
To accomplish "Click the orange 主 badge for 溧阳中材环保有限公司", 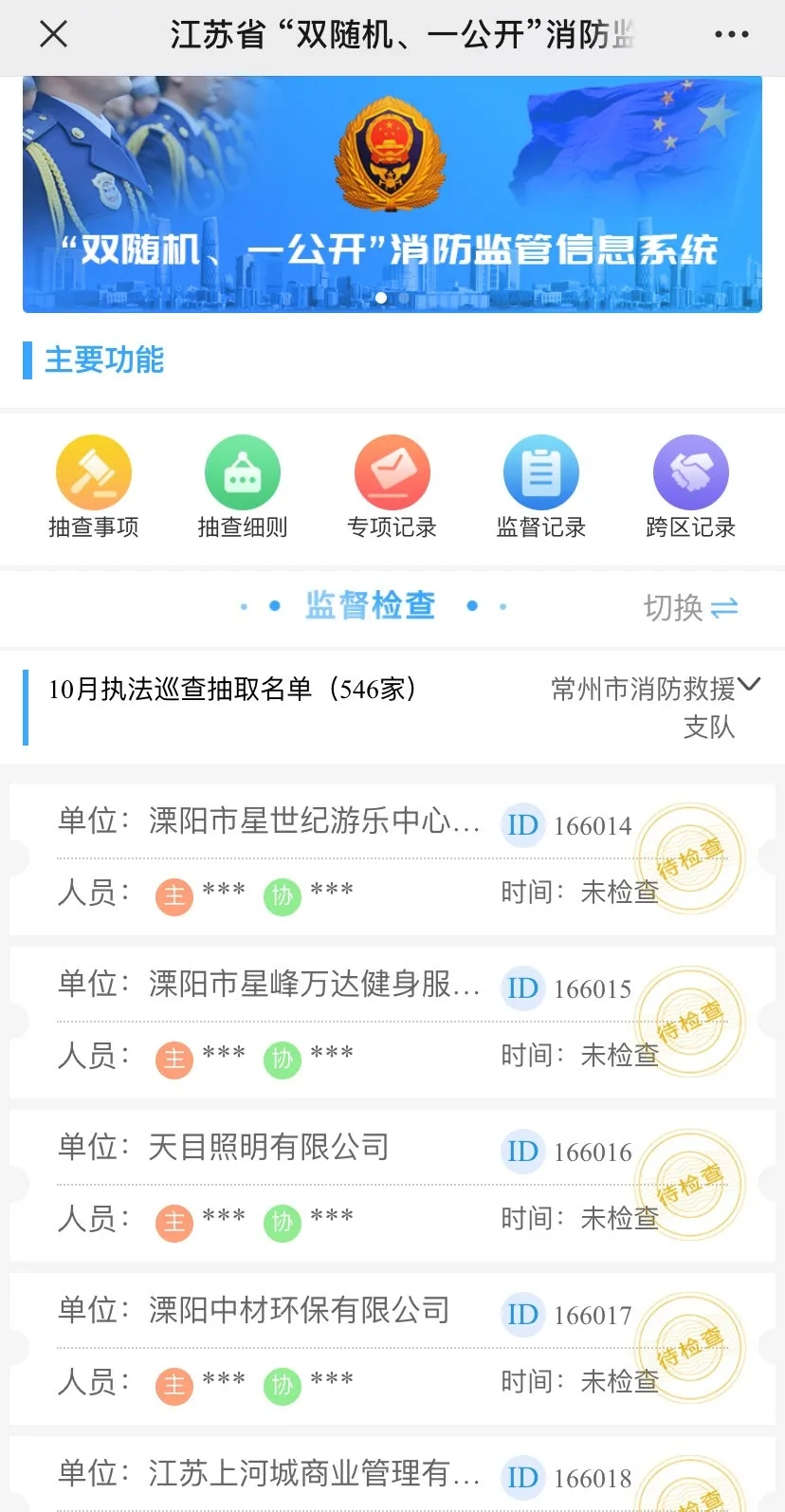I will click(x=173, y=1386).
